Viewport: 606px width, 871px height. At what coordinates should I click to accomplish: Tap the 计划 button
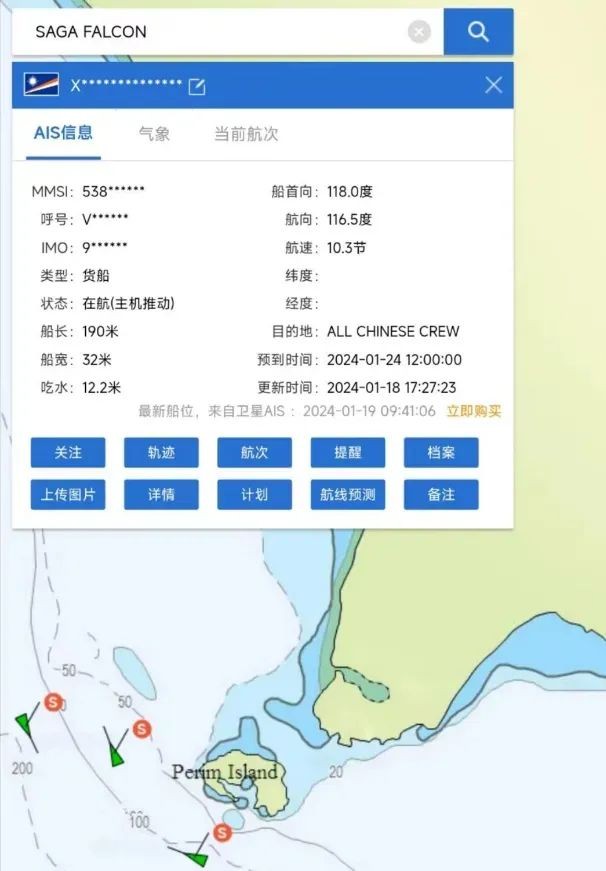tap(254, 495)
